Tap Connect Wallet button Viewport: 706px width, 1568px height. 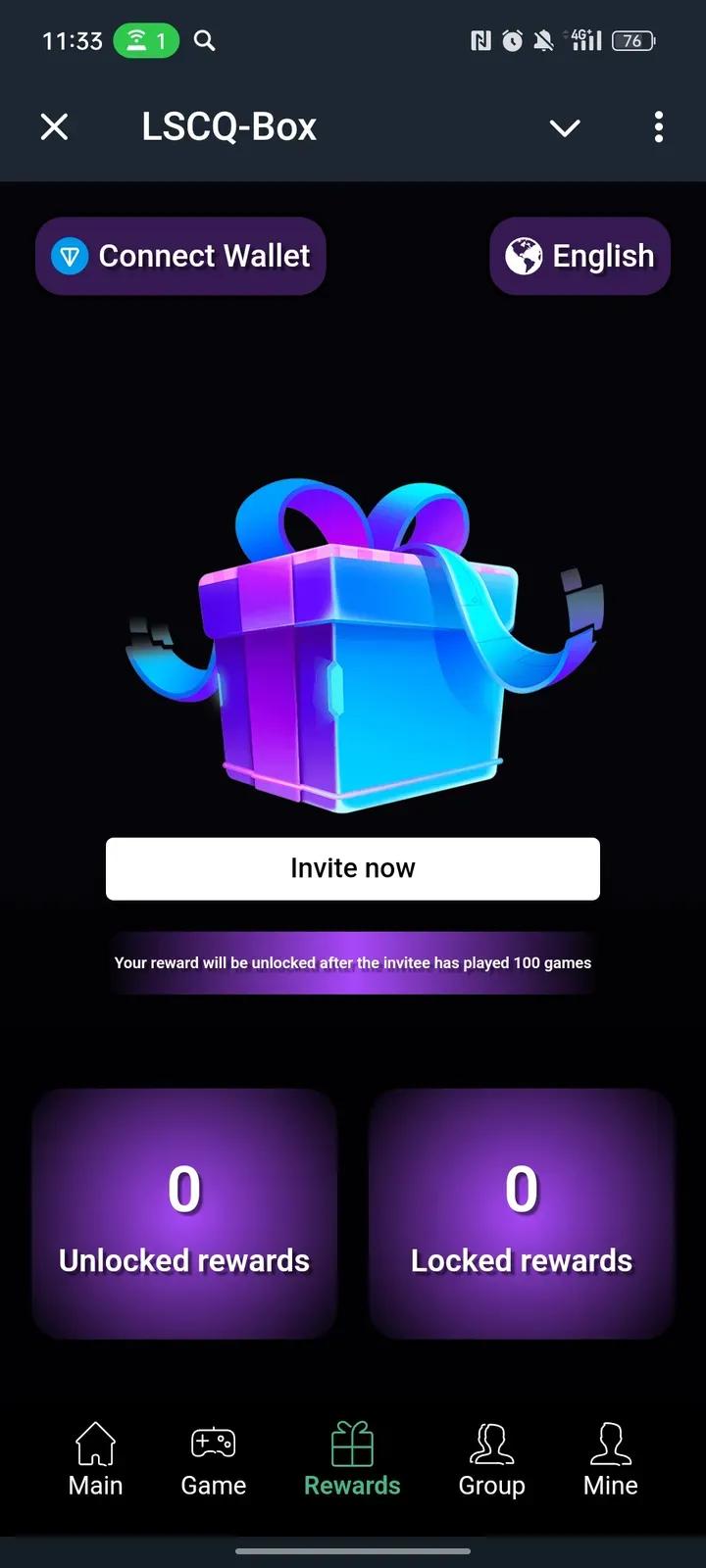tap(181, 256)
